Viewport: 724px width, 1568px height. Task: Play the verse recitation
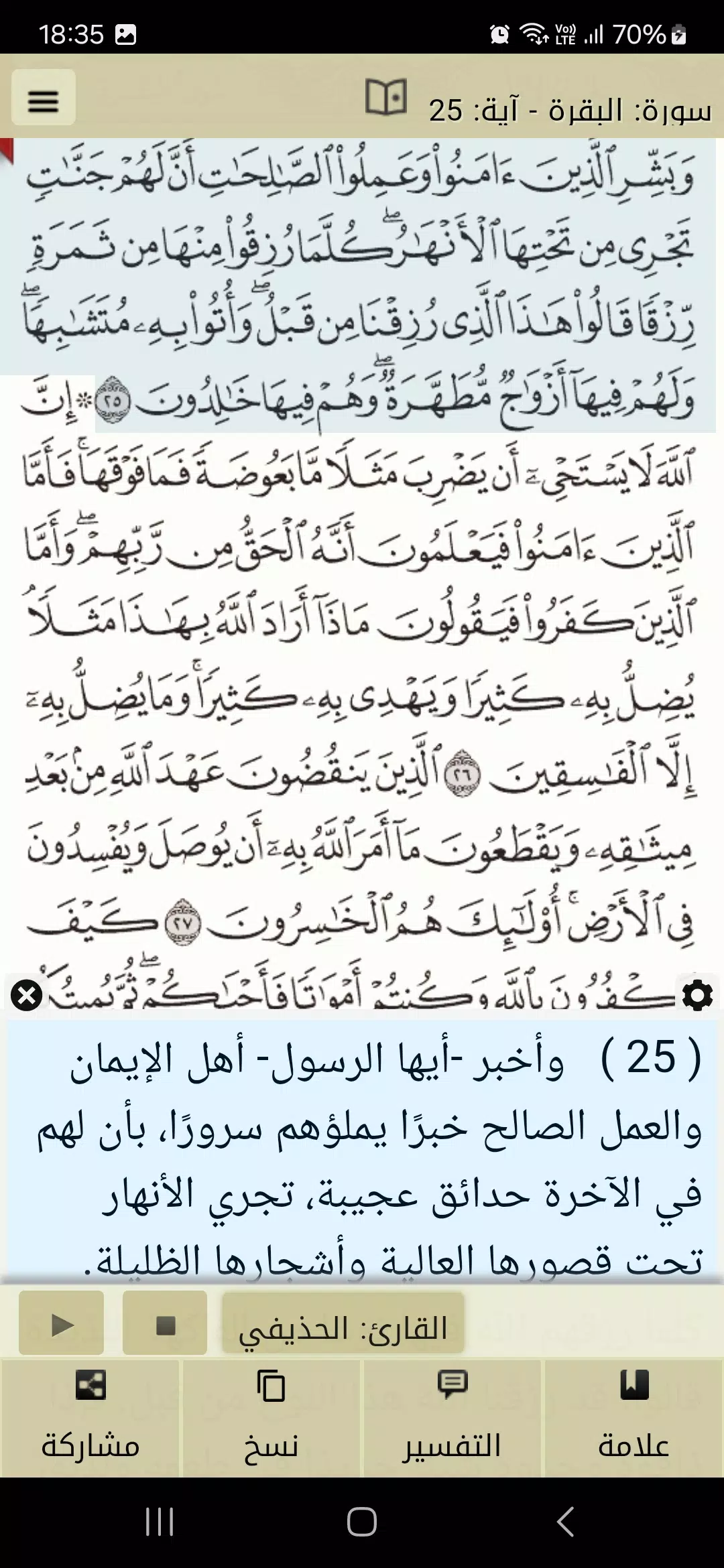(x=62, y=1324)
